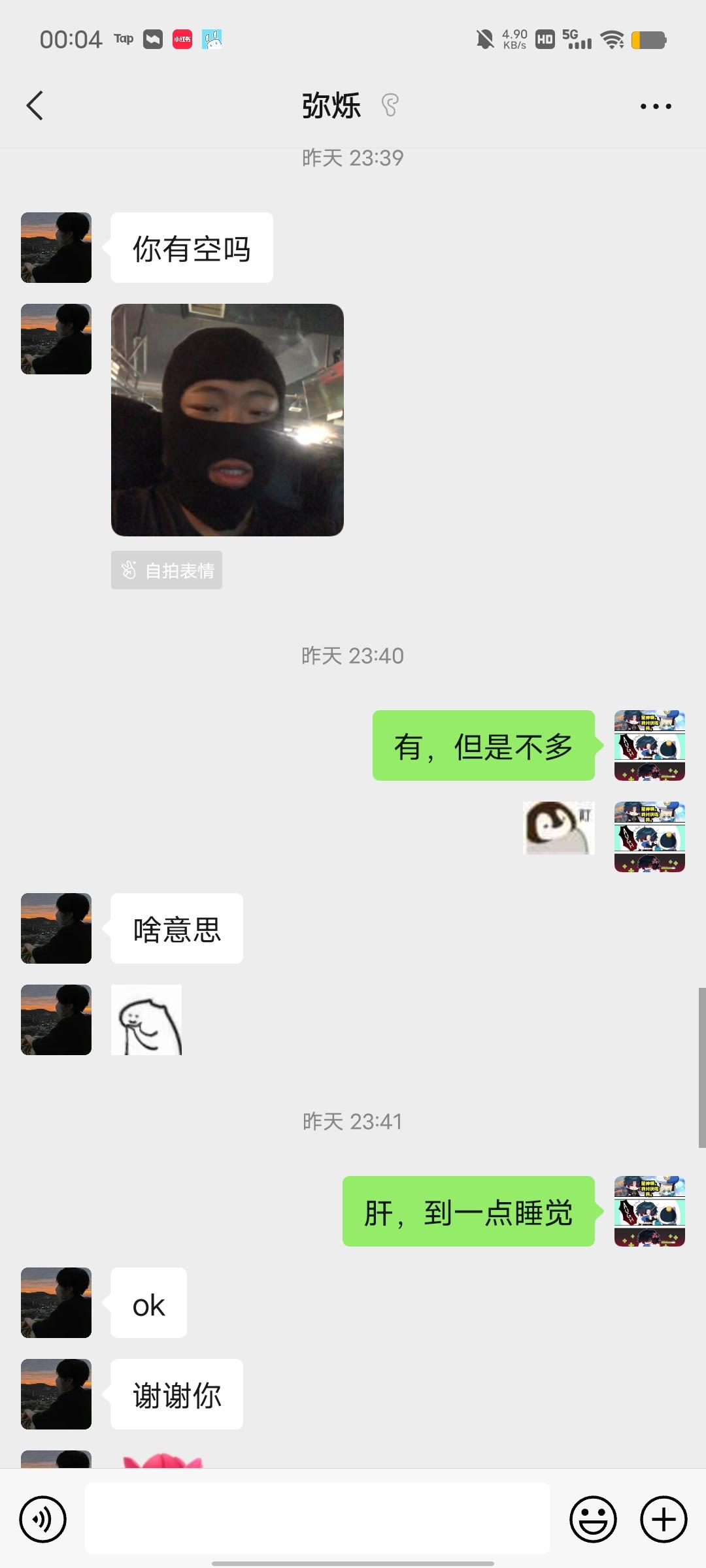The width and height of the screenshot is (706, 1568).
Task: Tap the Wi-Fi status icon
Action: pyautogui.click(x=612, y=40)
